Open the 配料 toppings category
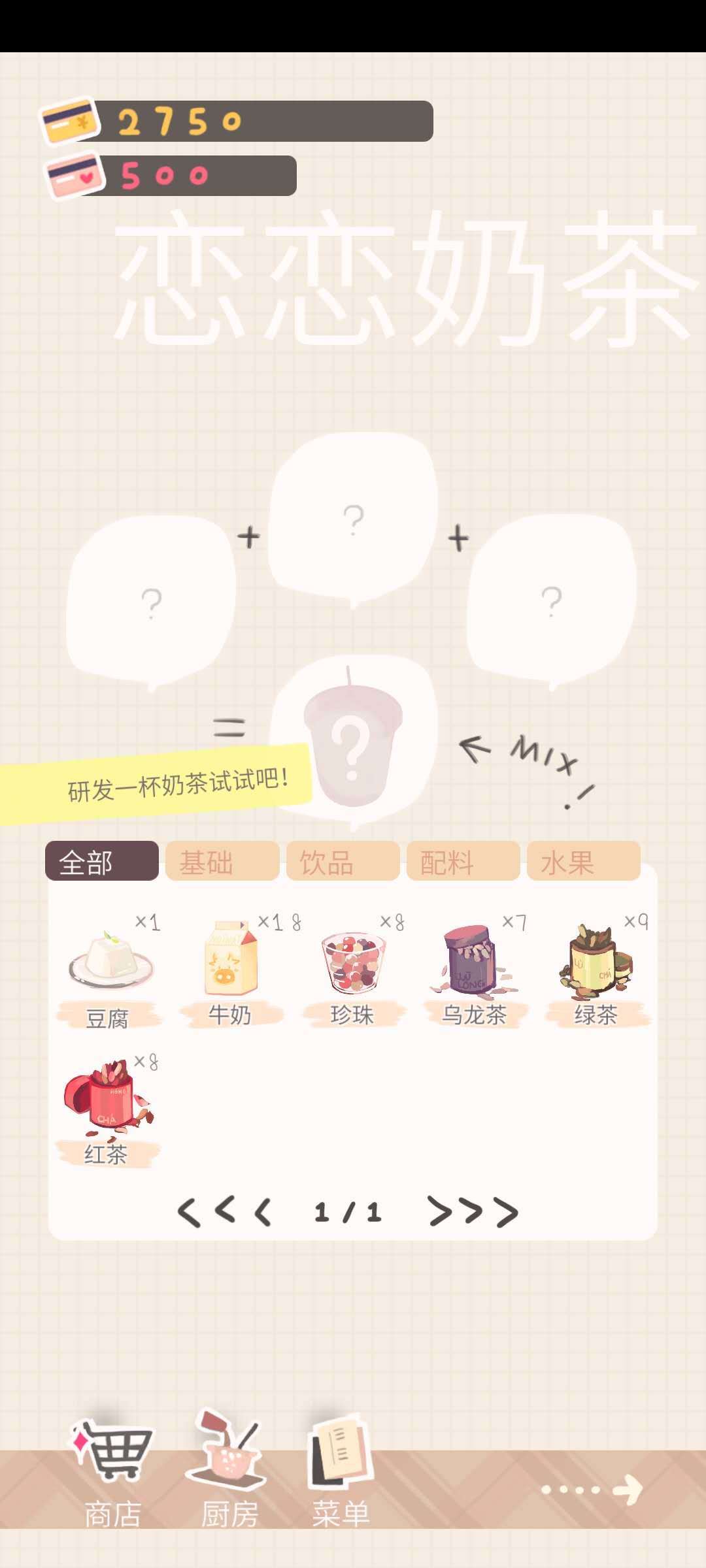Viewport: 706px width, 1568px height. pos(462,862)
